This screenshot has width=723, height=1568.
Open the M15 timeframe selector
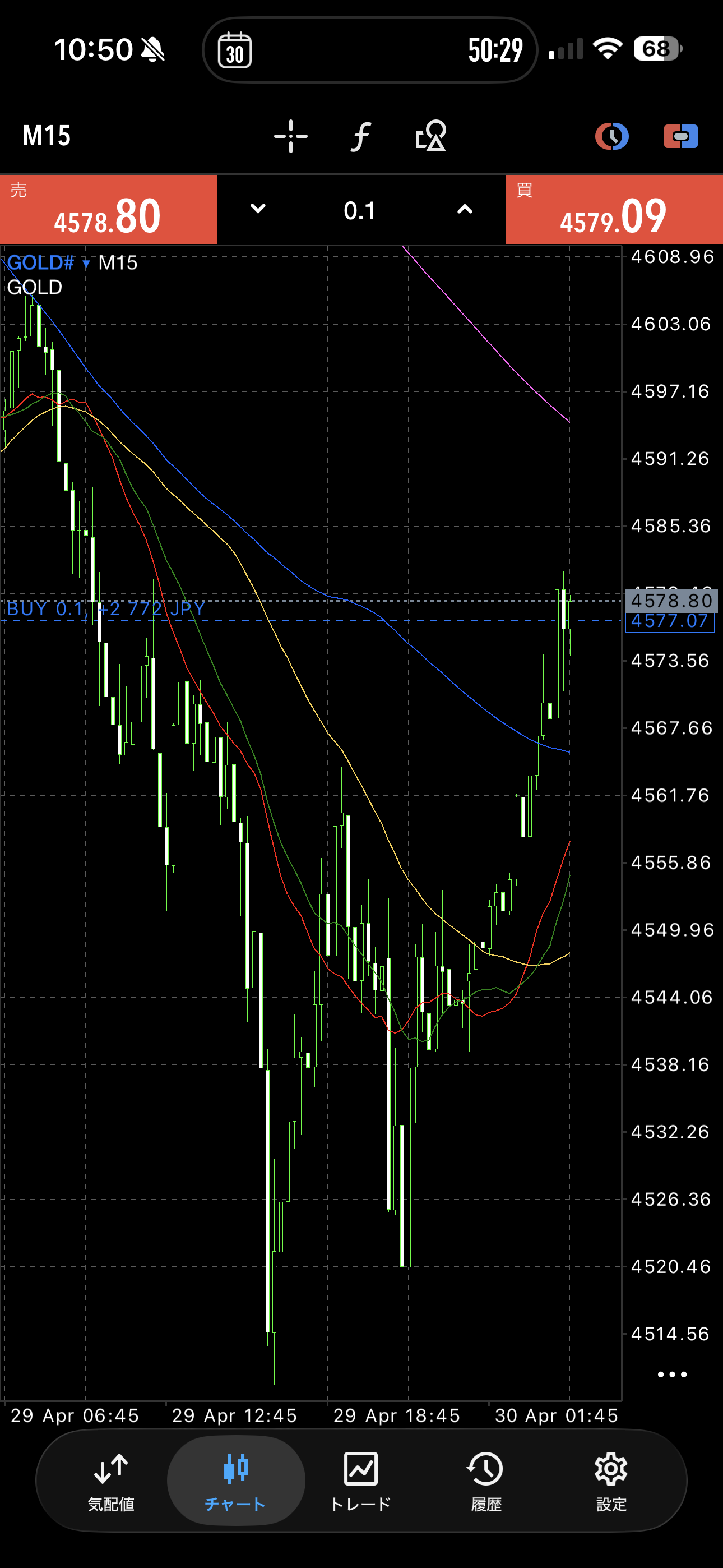(47, 136)
